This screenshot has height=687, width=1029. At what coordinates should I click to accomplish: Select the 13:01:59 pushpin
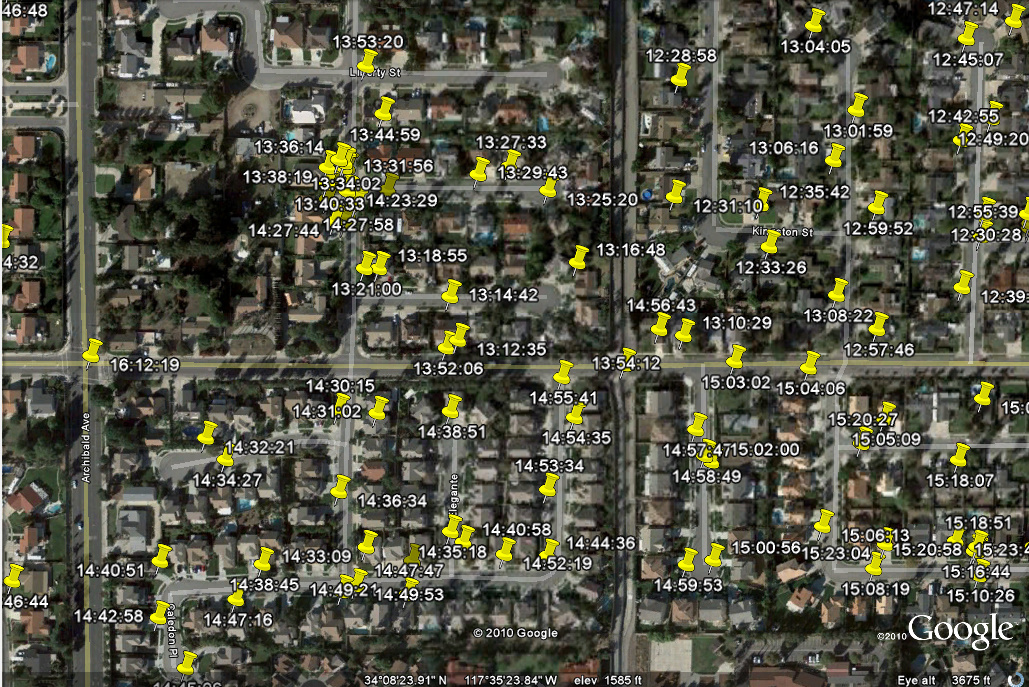coord(858,106)
